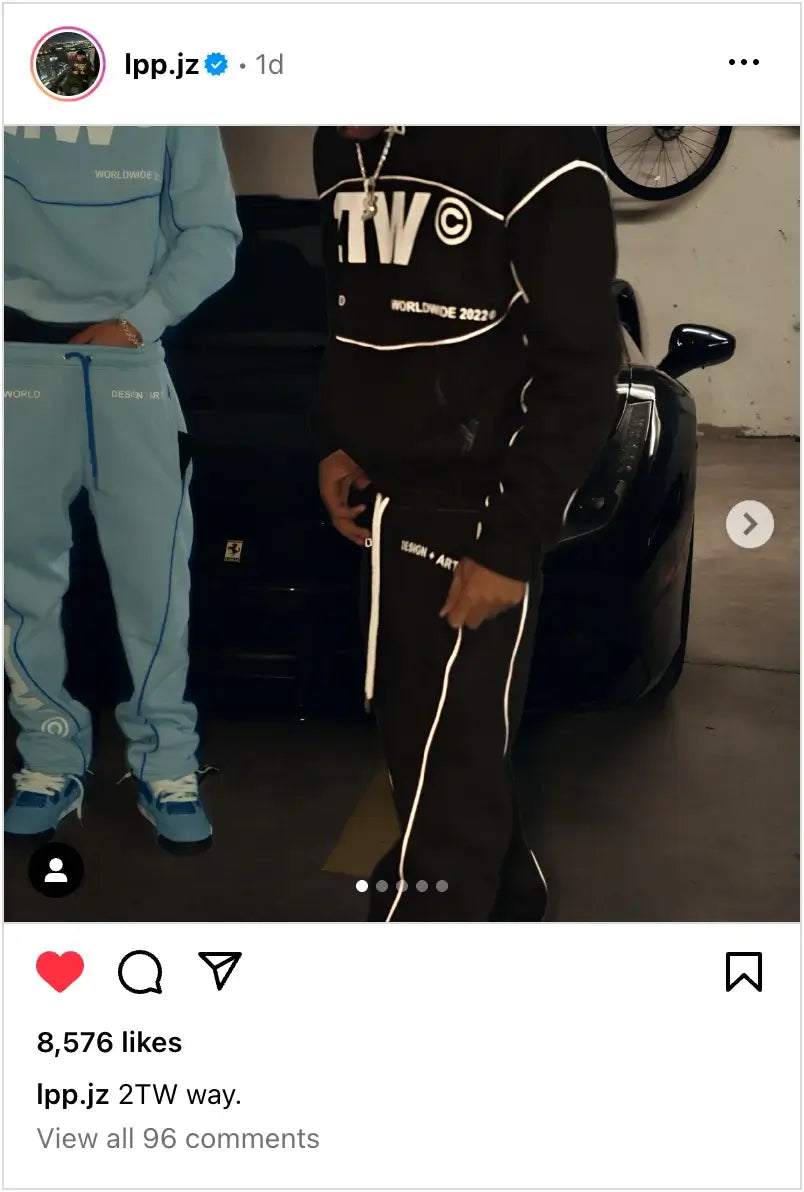The width and height of the screenshot is (804, 1192).
Task: Save the post with the bookmark icon
Action: click(743, 971)
